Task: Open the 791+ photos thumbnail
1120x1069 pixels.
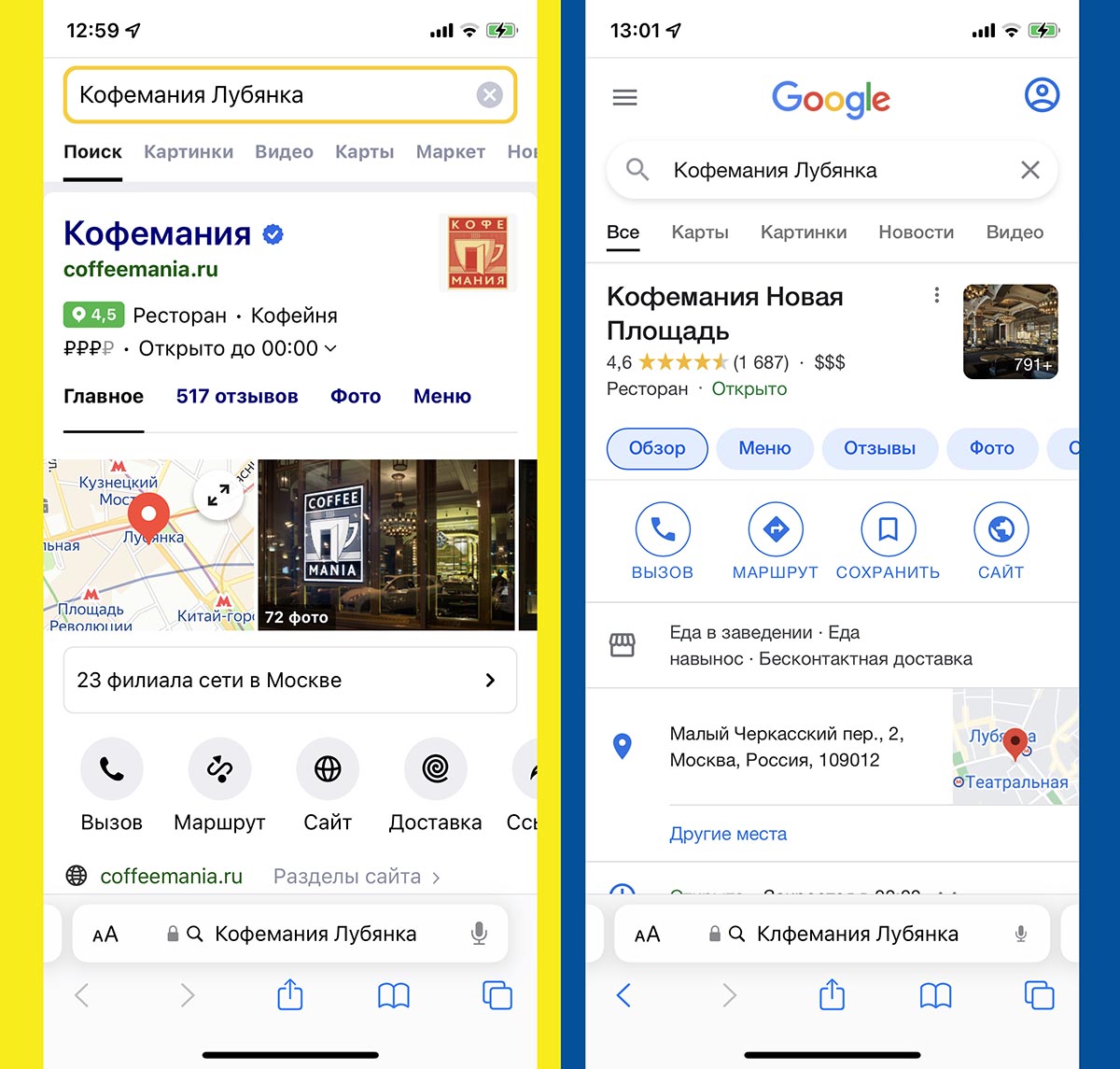Action: (x=1010, y=331)
